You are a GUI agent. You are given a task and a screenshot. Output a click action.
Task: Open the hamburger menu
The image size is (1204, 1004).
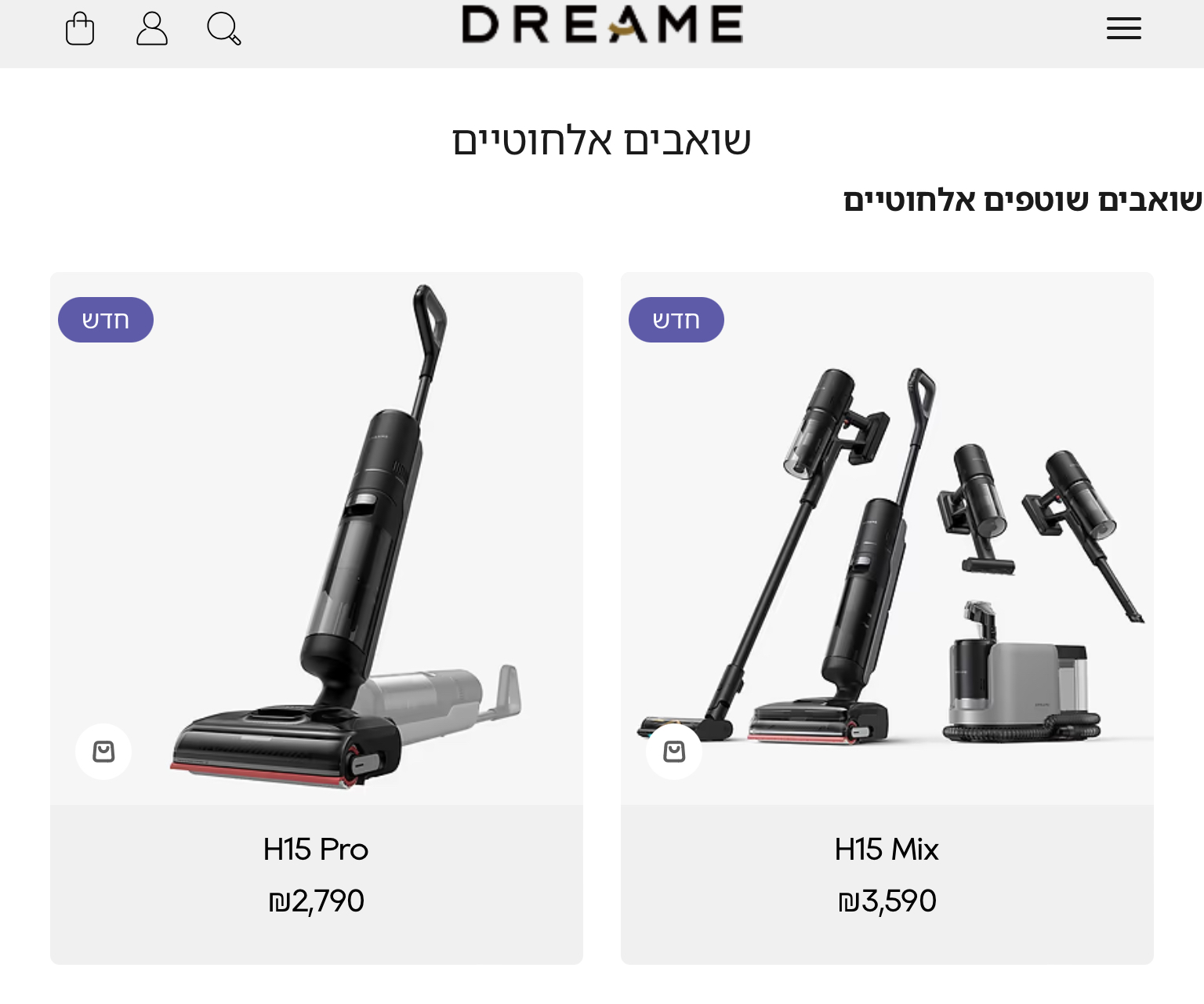pyautogui.click(x=1123, y=29)
